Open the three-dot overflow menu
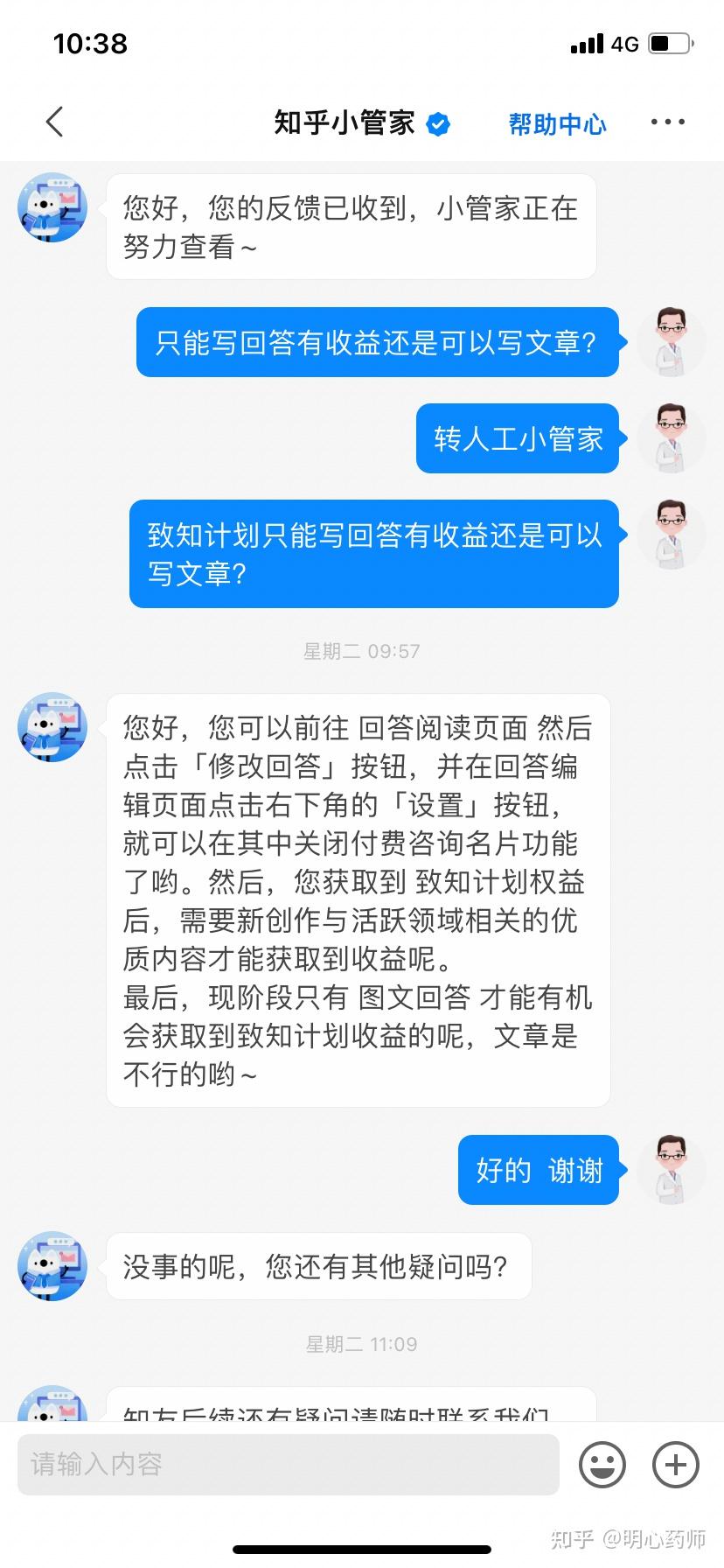 [x=668, y=122]
